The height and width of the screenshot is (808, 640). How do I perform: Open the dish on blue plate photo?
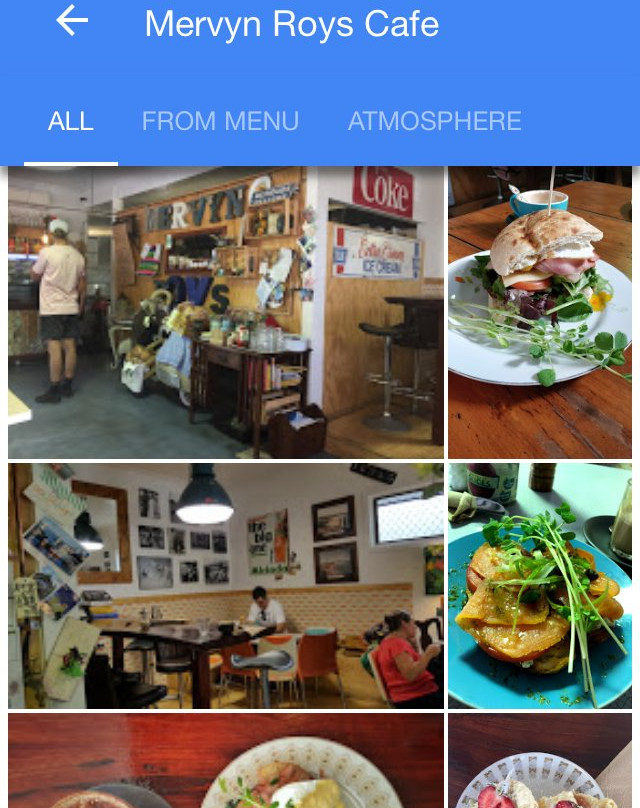click(540, 586)
